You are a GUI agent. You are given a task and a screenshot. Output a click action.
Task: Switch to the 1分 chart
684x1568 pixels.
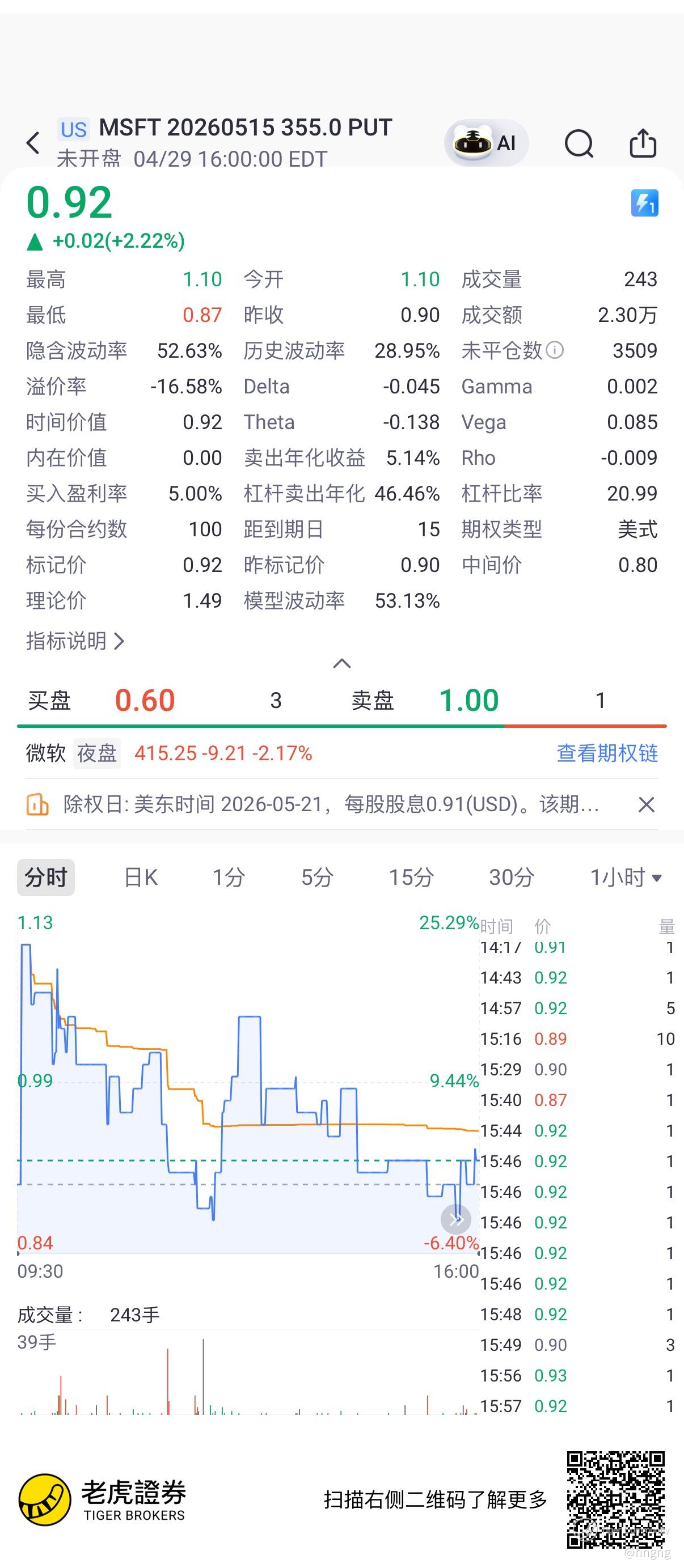point(229,877)
